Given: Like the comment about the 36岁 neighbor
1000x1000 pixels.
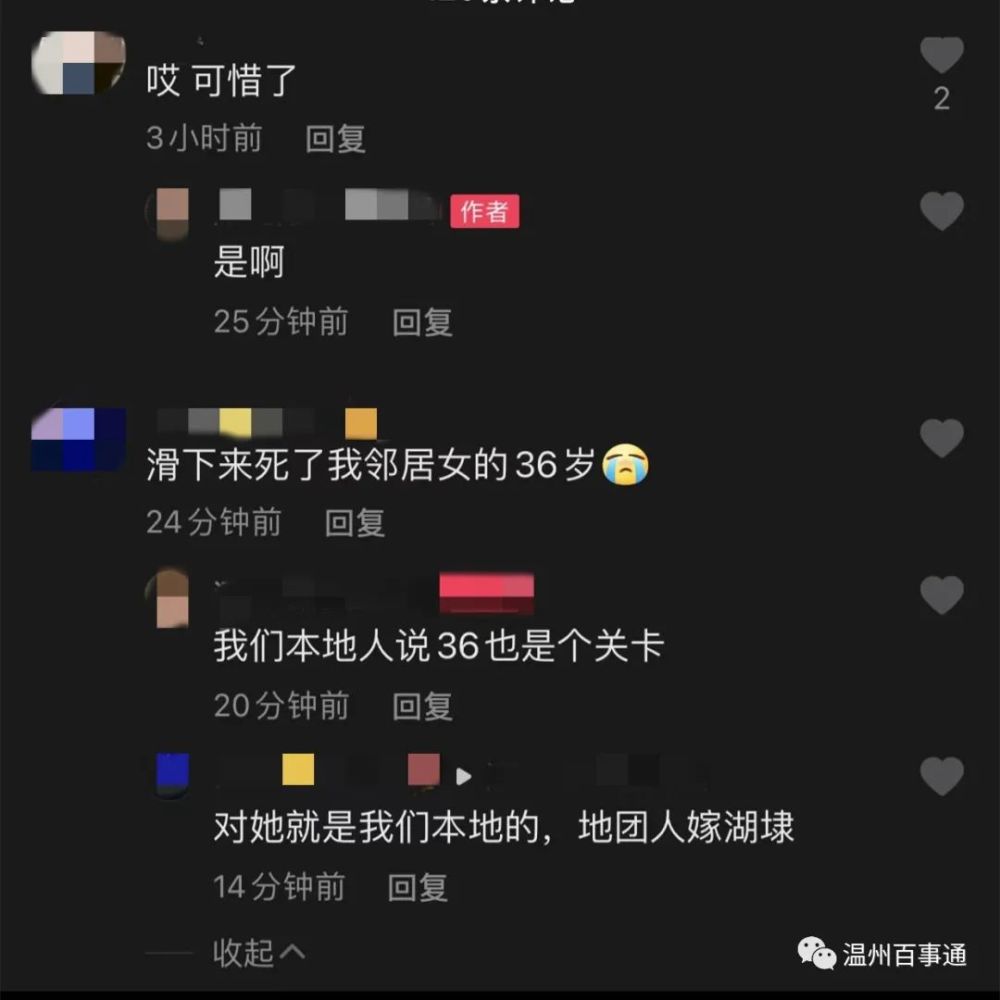Looking at the screenshot, I should (941, 438).
